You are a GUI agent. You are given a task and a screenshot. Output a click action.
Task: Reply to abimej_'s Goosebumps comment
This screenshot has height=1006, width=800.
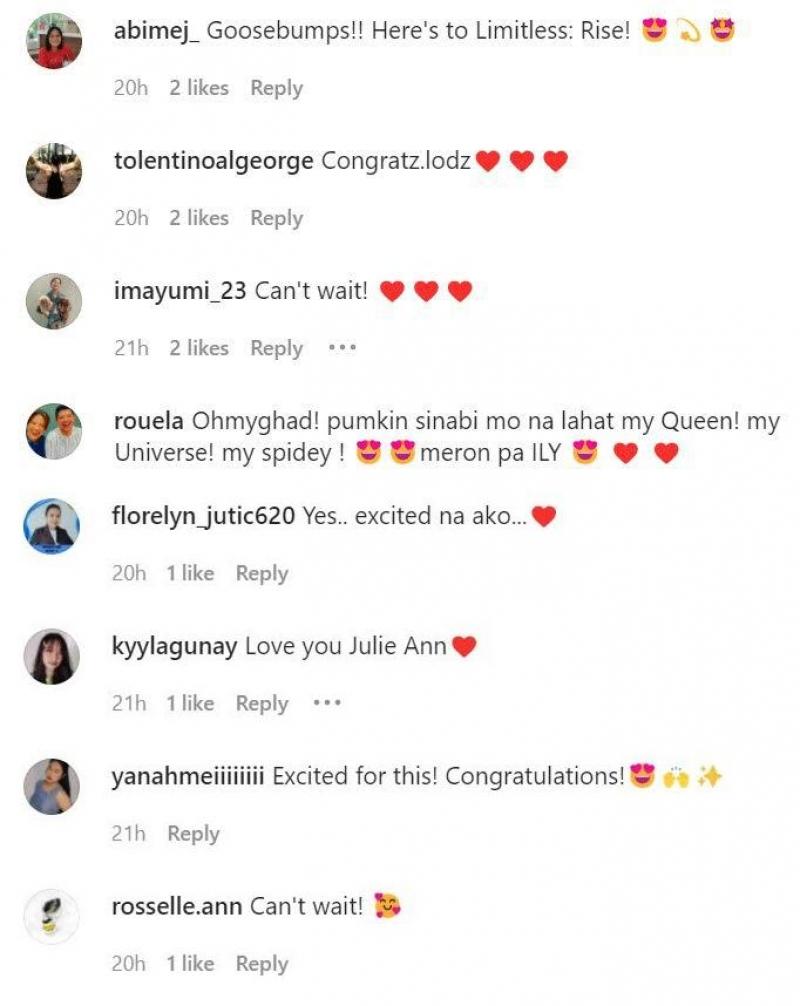(276, 88)
